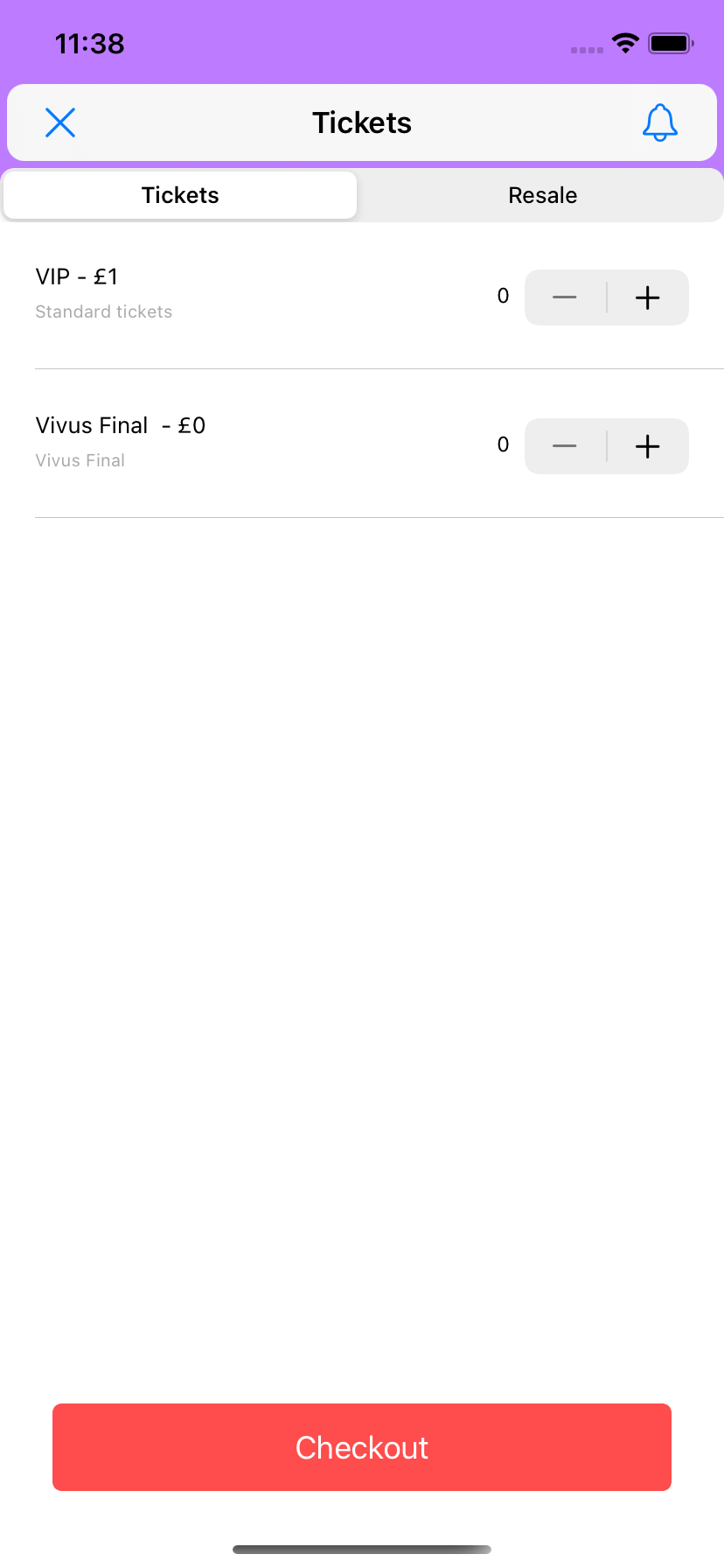Tap the plus icon for Vivus Final tickets
724x1568 pixels.
[x=647, y=446]
